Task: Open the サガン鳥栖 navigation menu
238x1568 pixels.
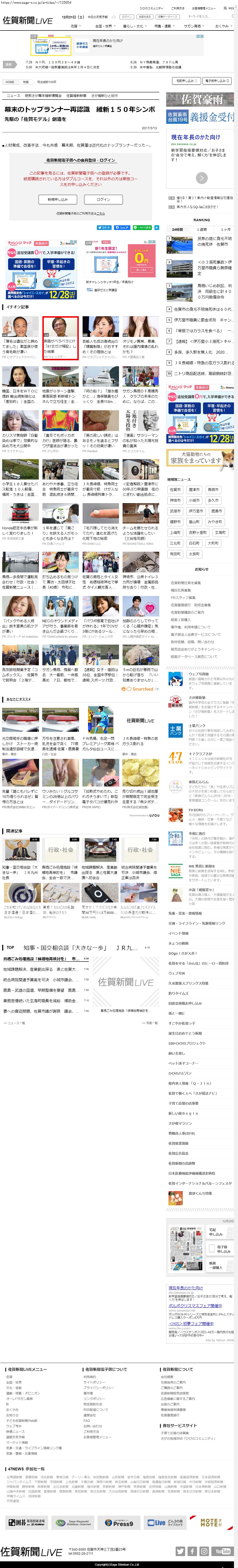Action: (x=193, y=26)
